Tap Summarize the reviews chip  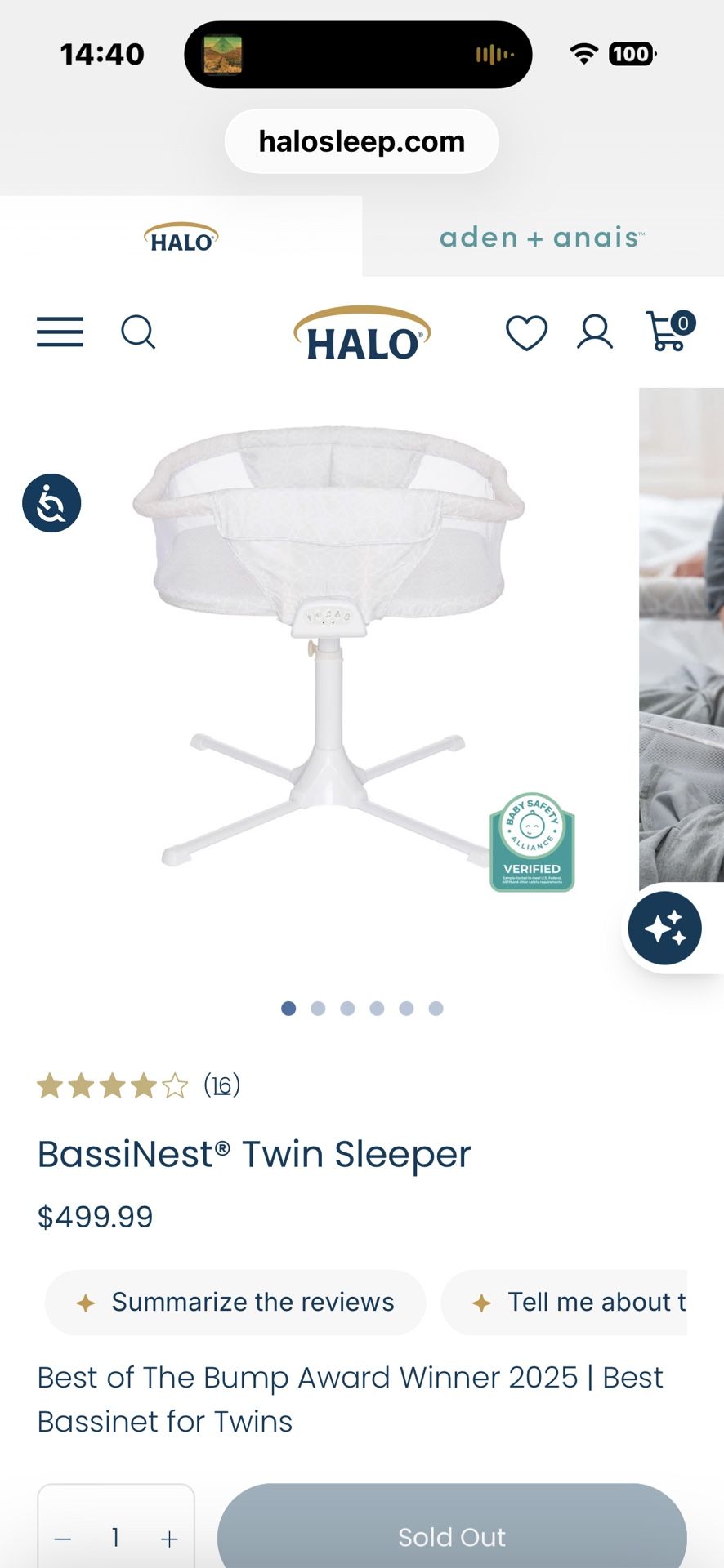[235, 1303]
